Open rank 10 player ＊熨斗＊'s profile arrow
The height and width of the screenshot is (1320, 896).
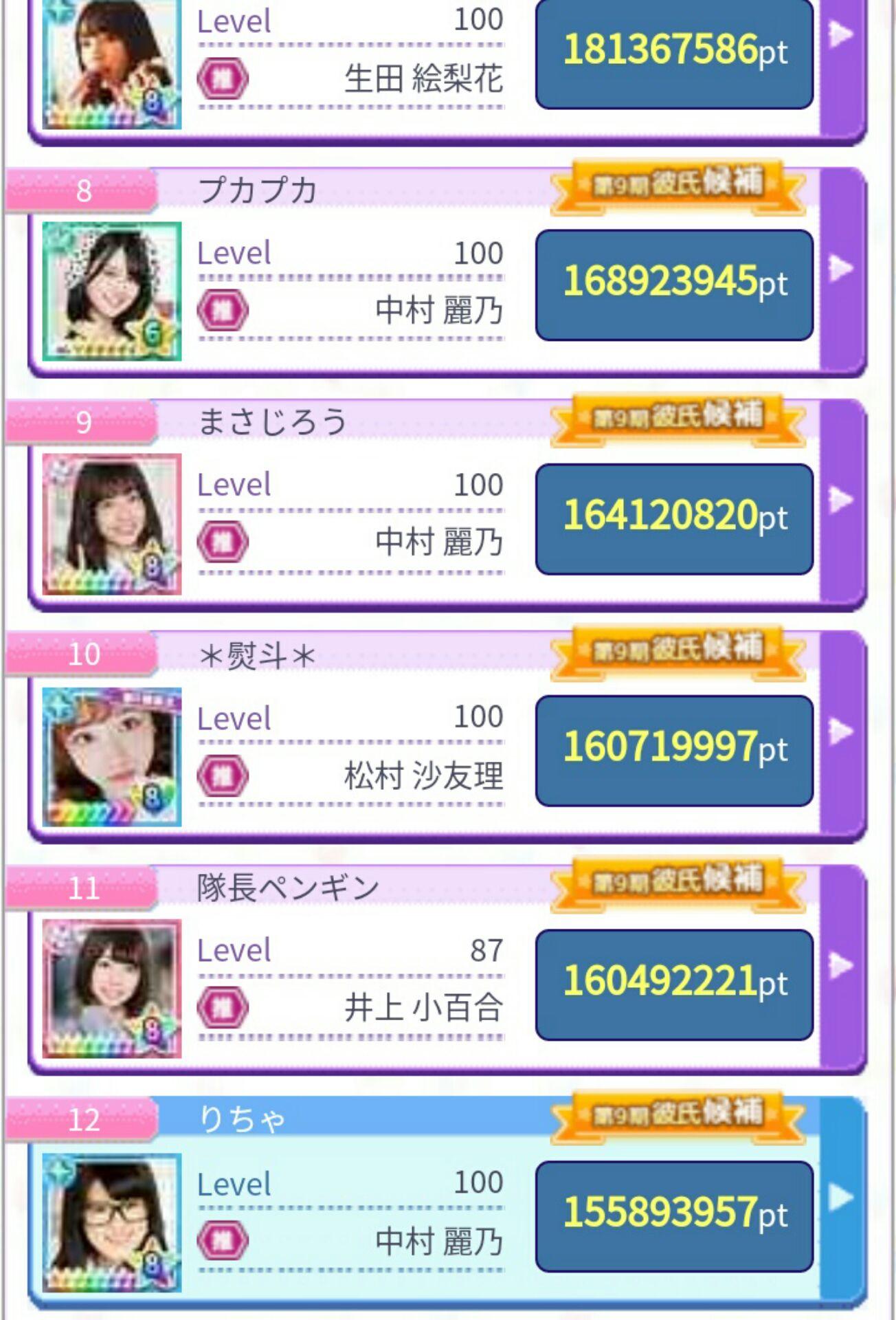coord(840,731)
